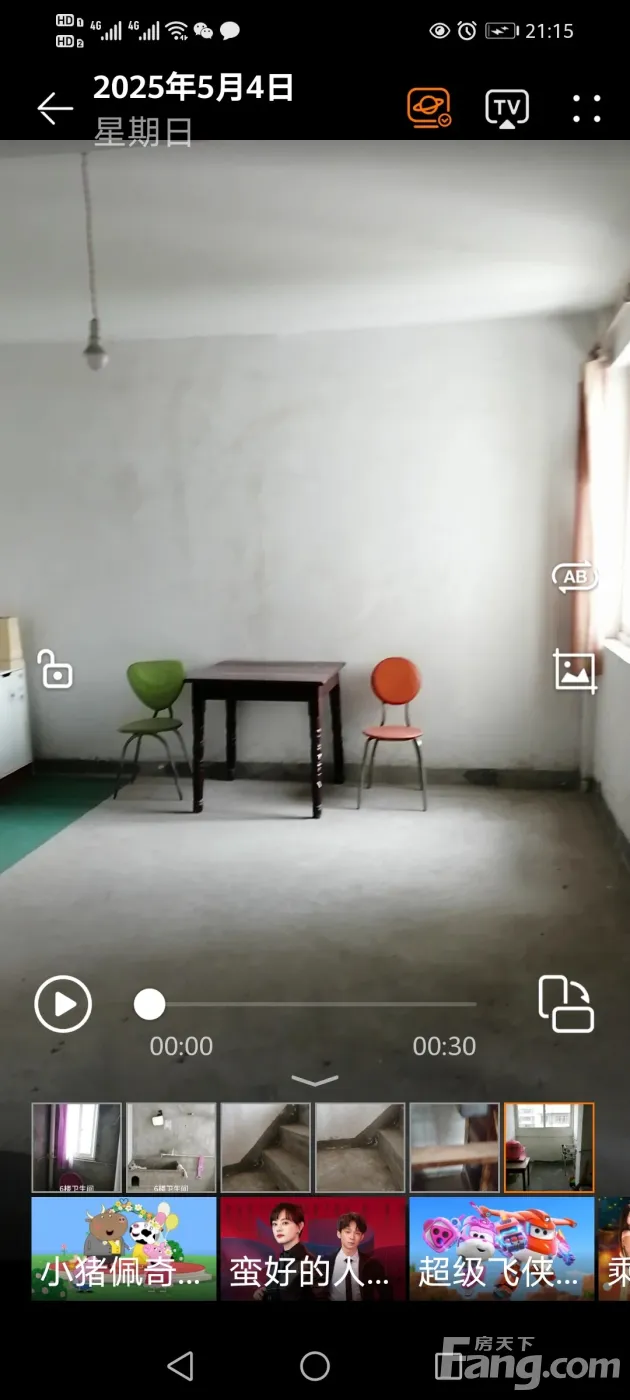
Task: Tap the orange planet icon in the top bar
Action: (428, 108)
